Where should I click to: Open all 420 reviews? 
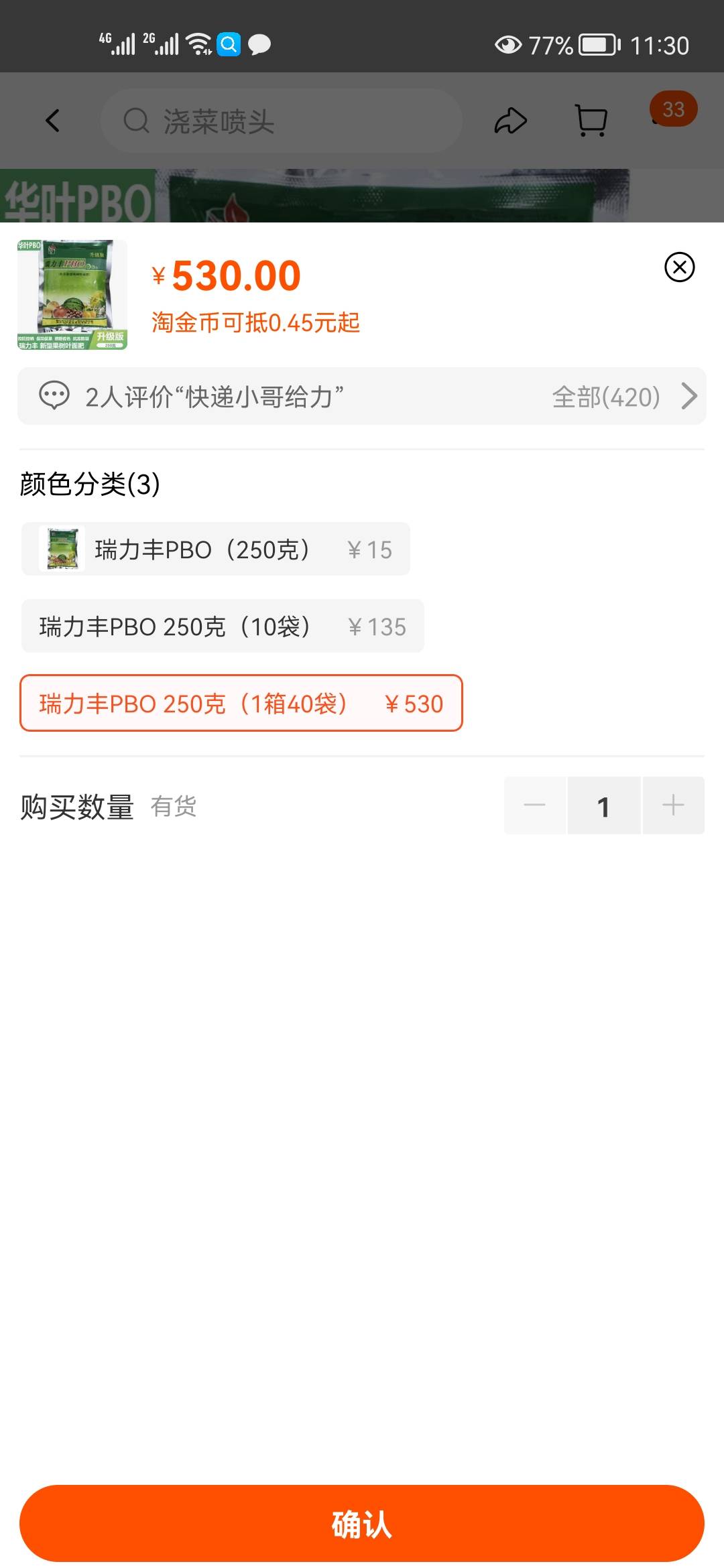click(x=624, y=397)
